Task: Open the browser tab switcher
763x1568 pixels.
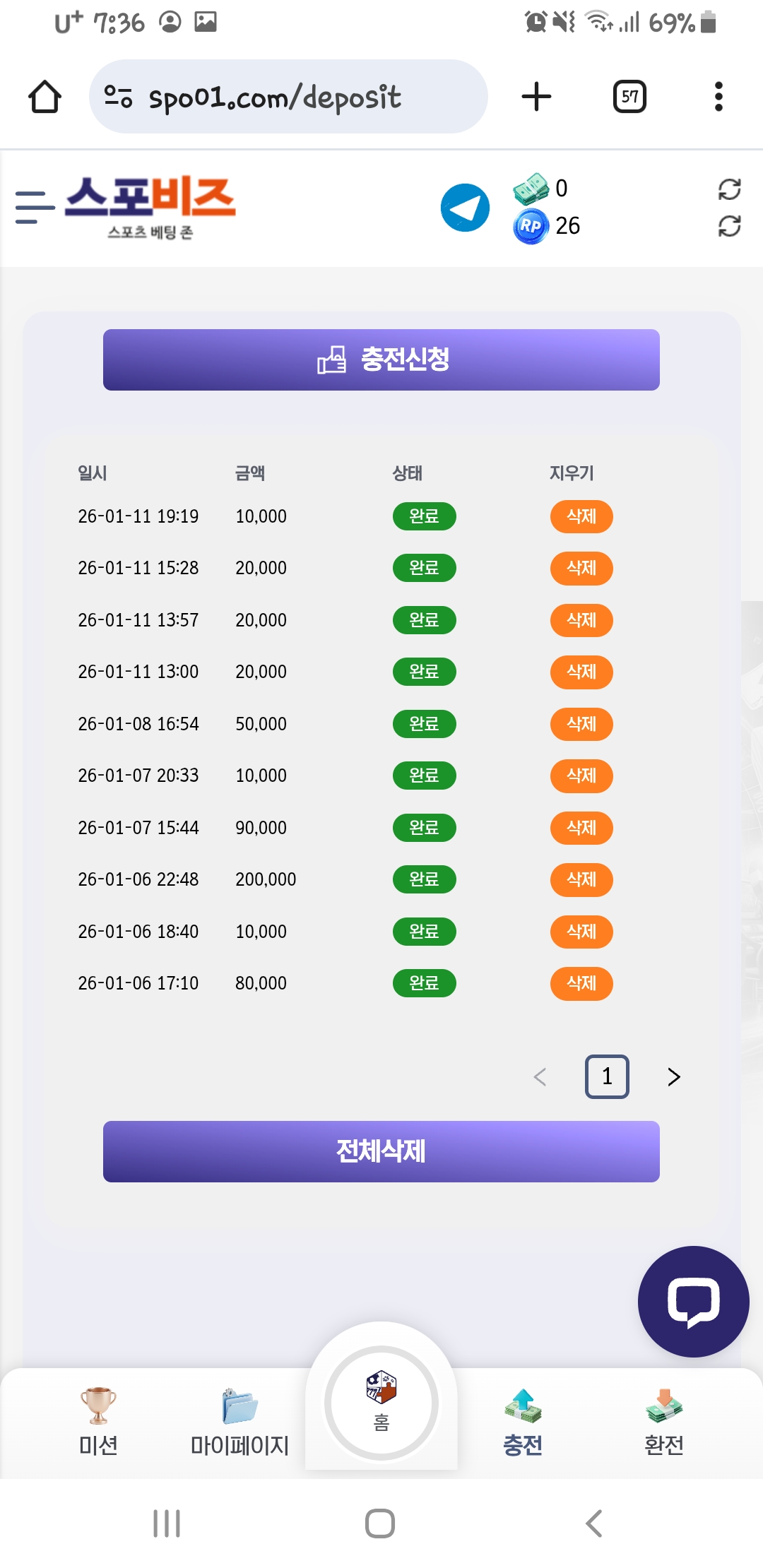Action: pos(629,97)
